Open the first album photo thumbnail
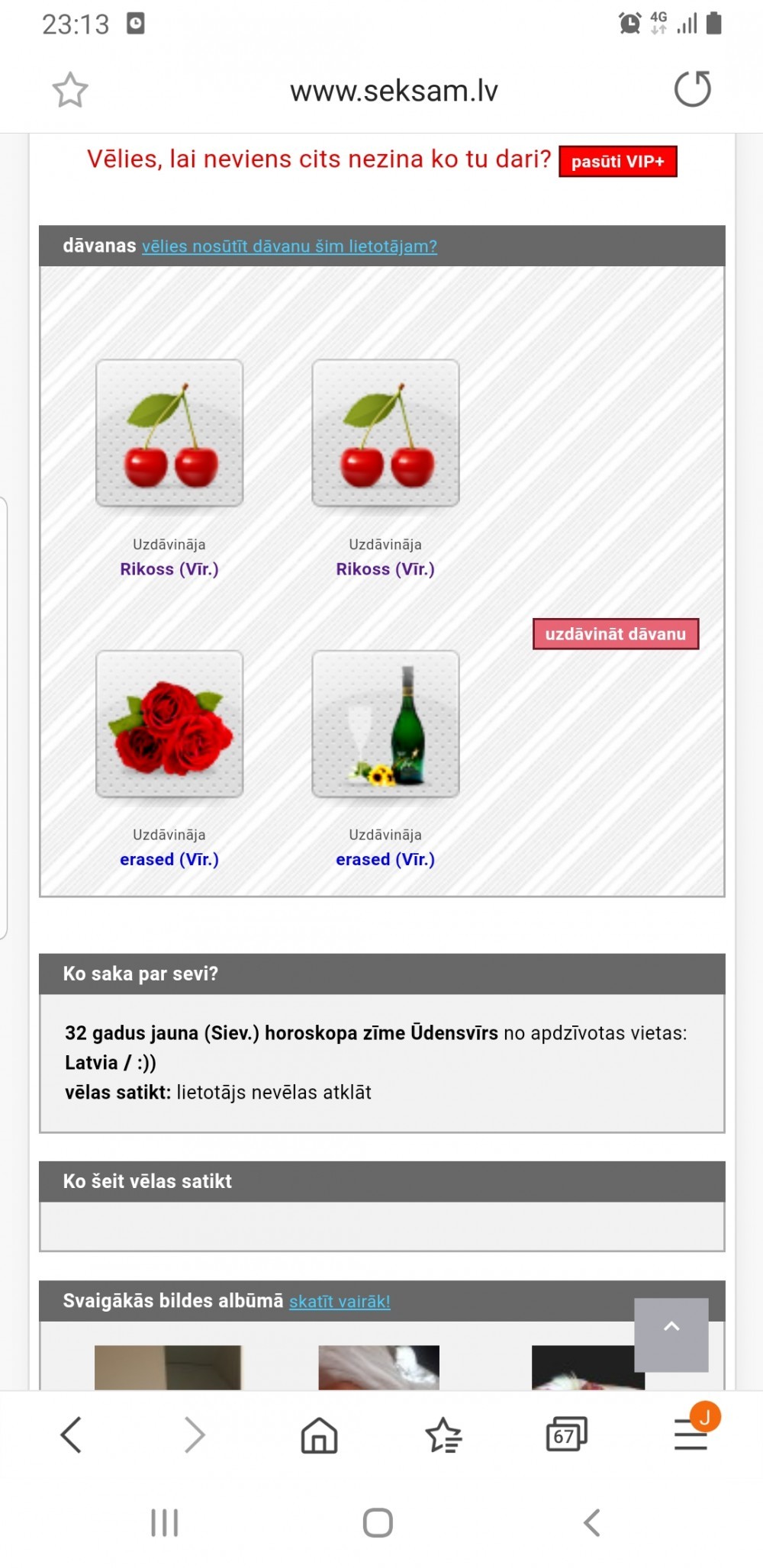 pyautogui.click(x=168, y=1367)
